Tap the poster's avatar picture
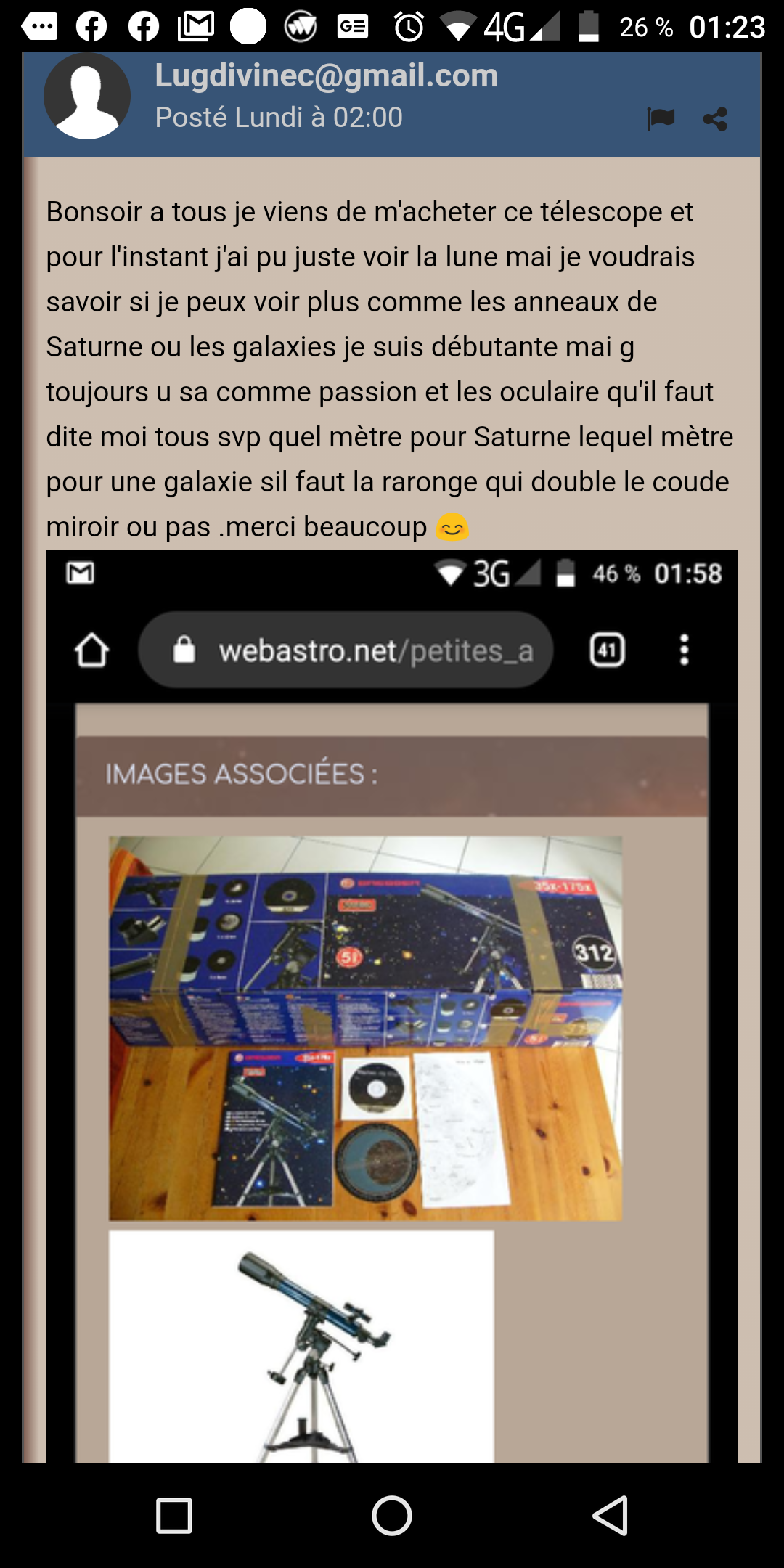 87,97
